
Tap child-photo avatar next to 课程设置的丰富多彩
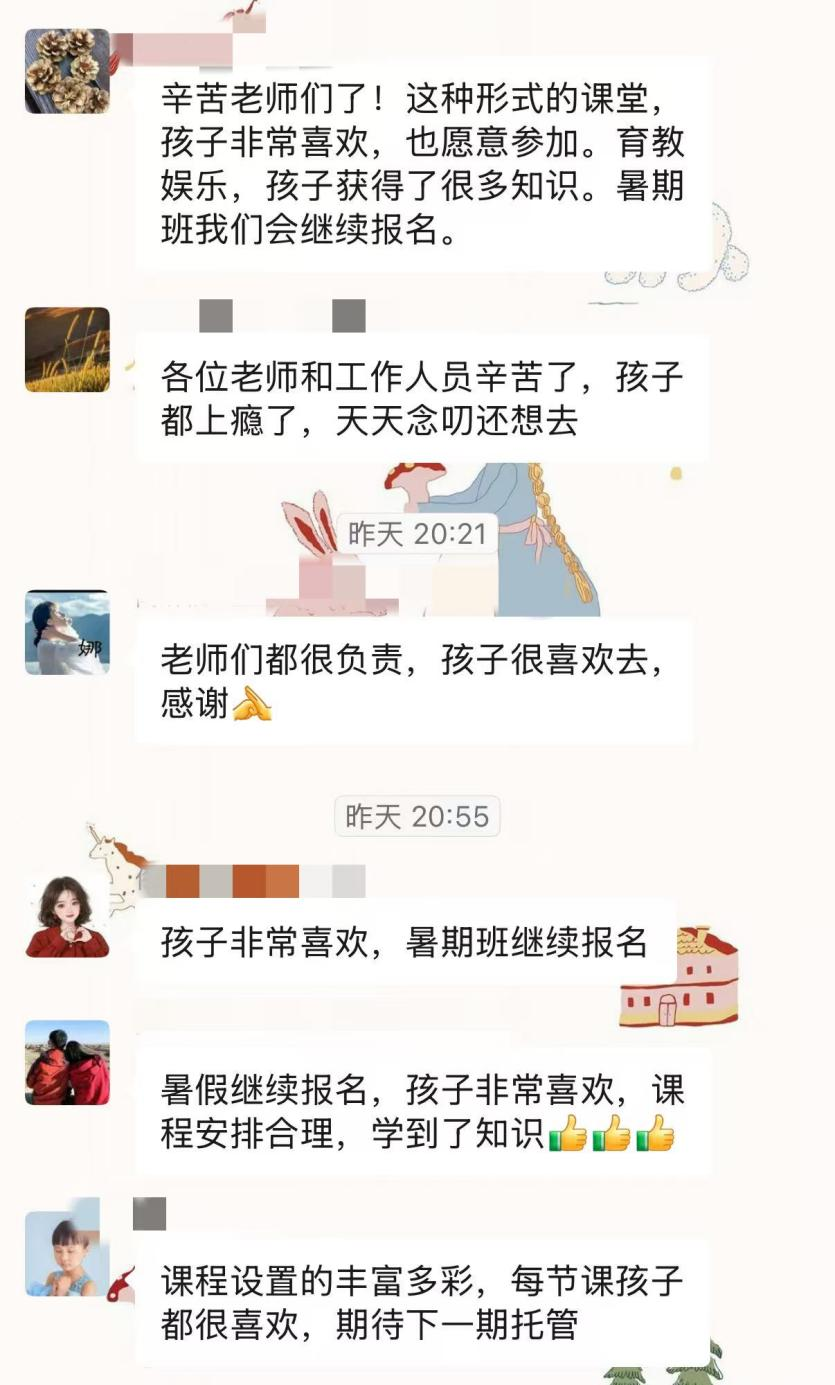(67, 1254)
